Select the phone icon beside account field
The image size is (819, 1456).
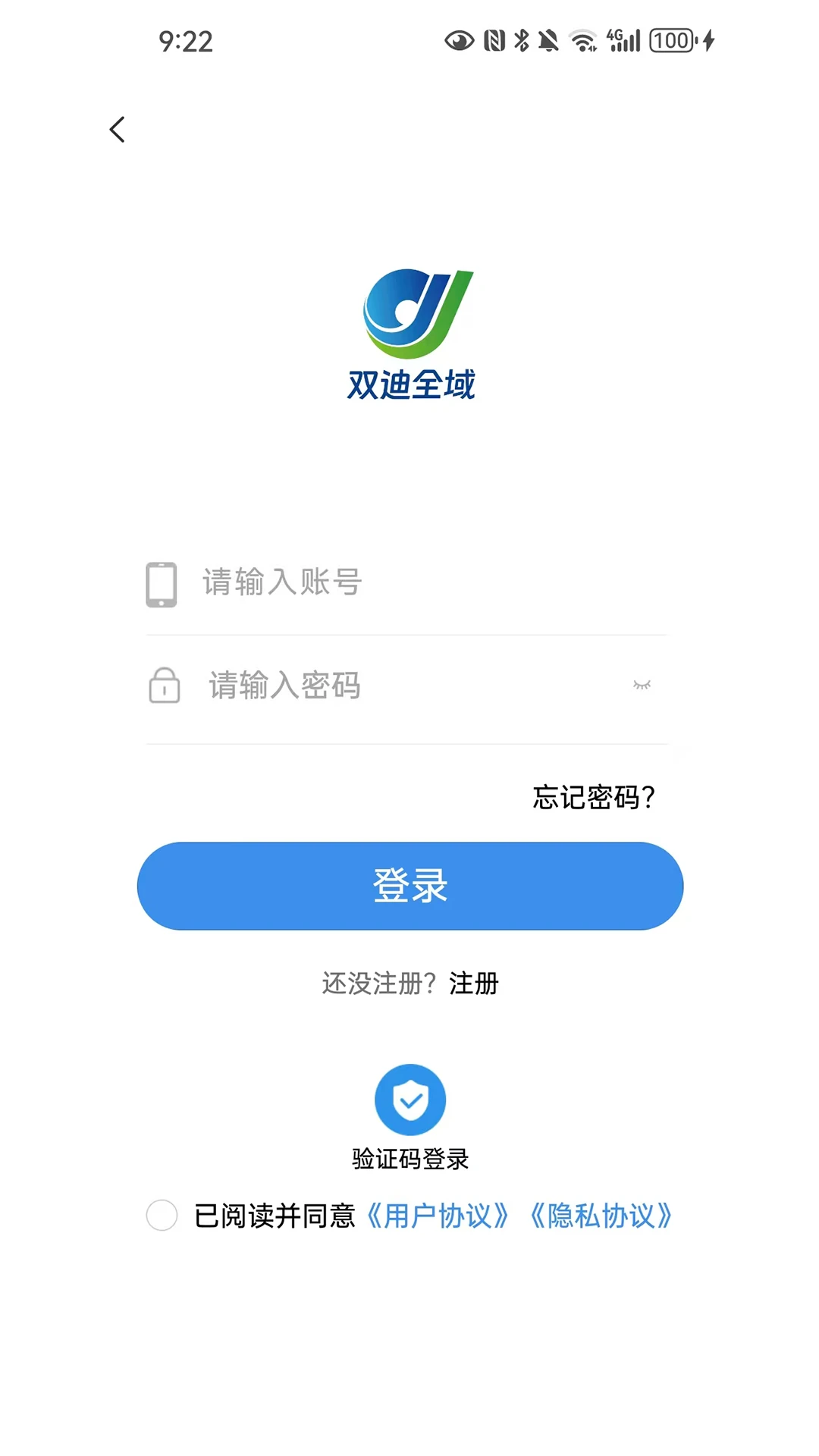point(160,582)
